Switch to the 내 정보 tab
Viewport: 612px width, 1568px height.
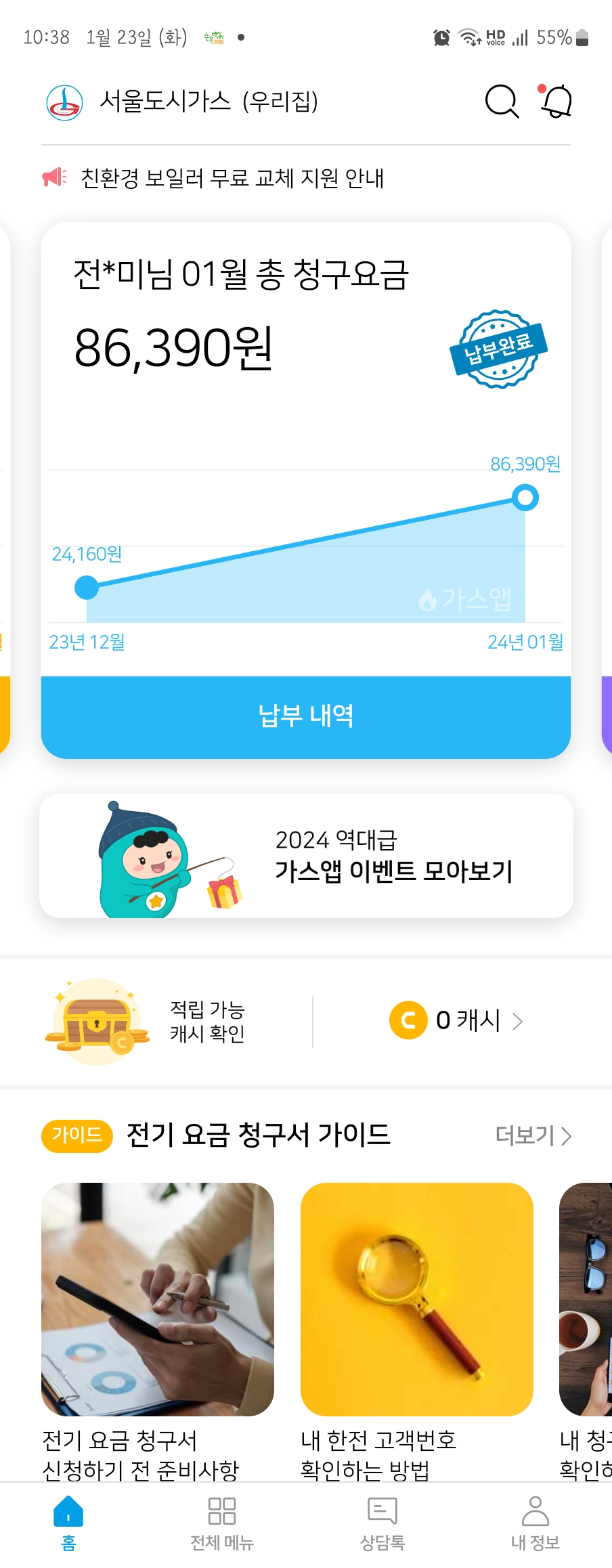click(535, 1523)
